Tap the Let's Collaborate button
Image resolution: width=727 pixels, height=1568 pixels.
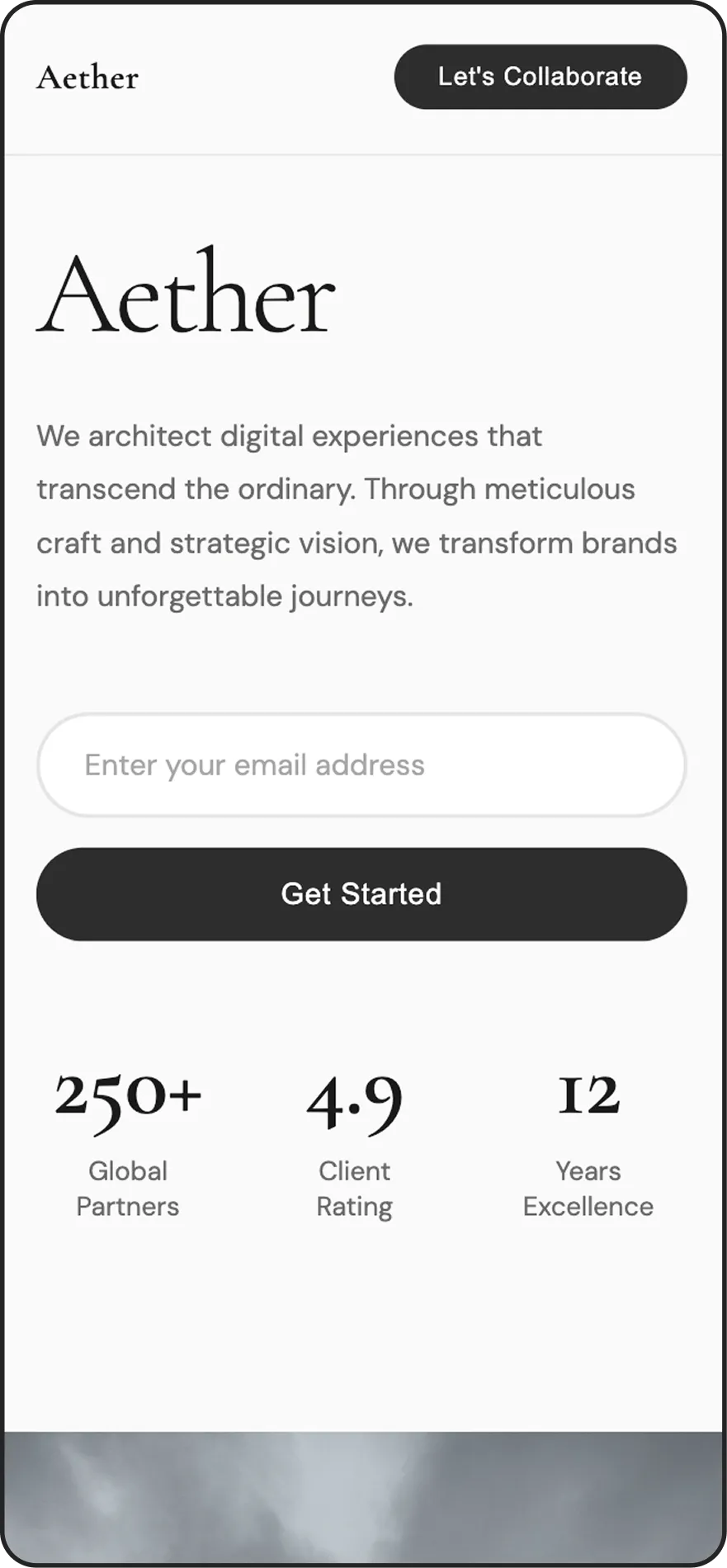(541, 77)
